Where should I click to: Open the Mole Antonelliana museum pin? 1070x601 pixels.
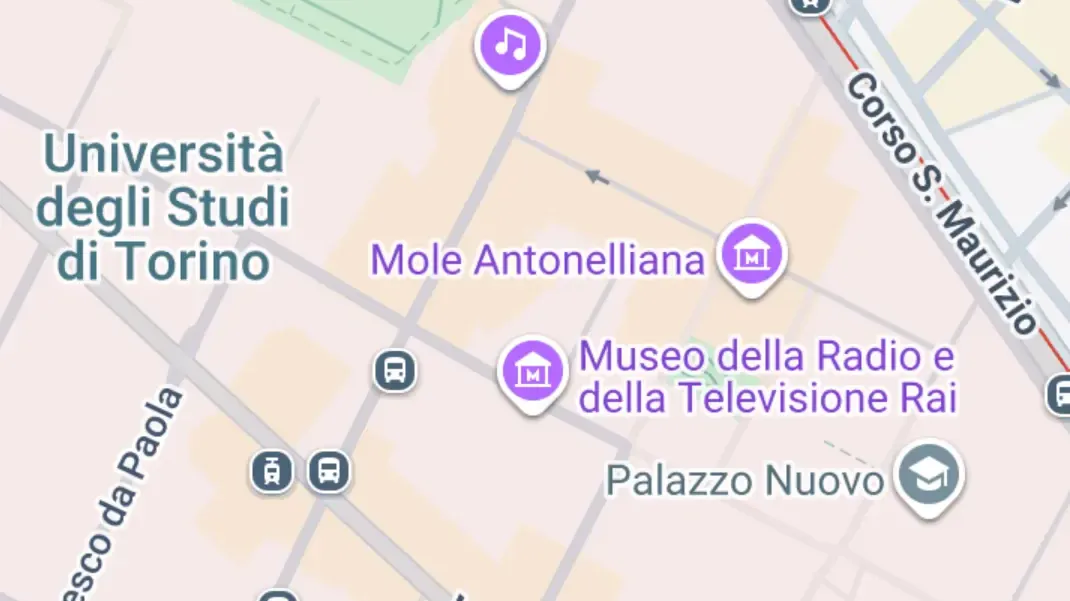tap(751, 256)
